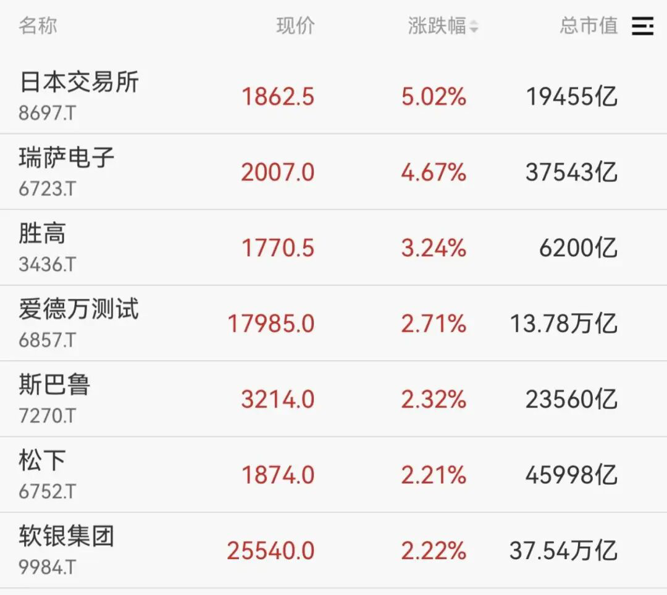Image resolution: width=667 pixels, height=595 pixels.
Task: Open the column settings list icon
Action: [x=643, y=27]
